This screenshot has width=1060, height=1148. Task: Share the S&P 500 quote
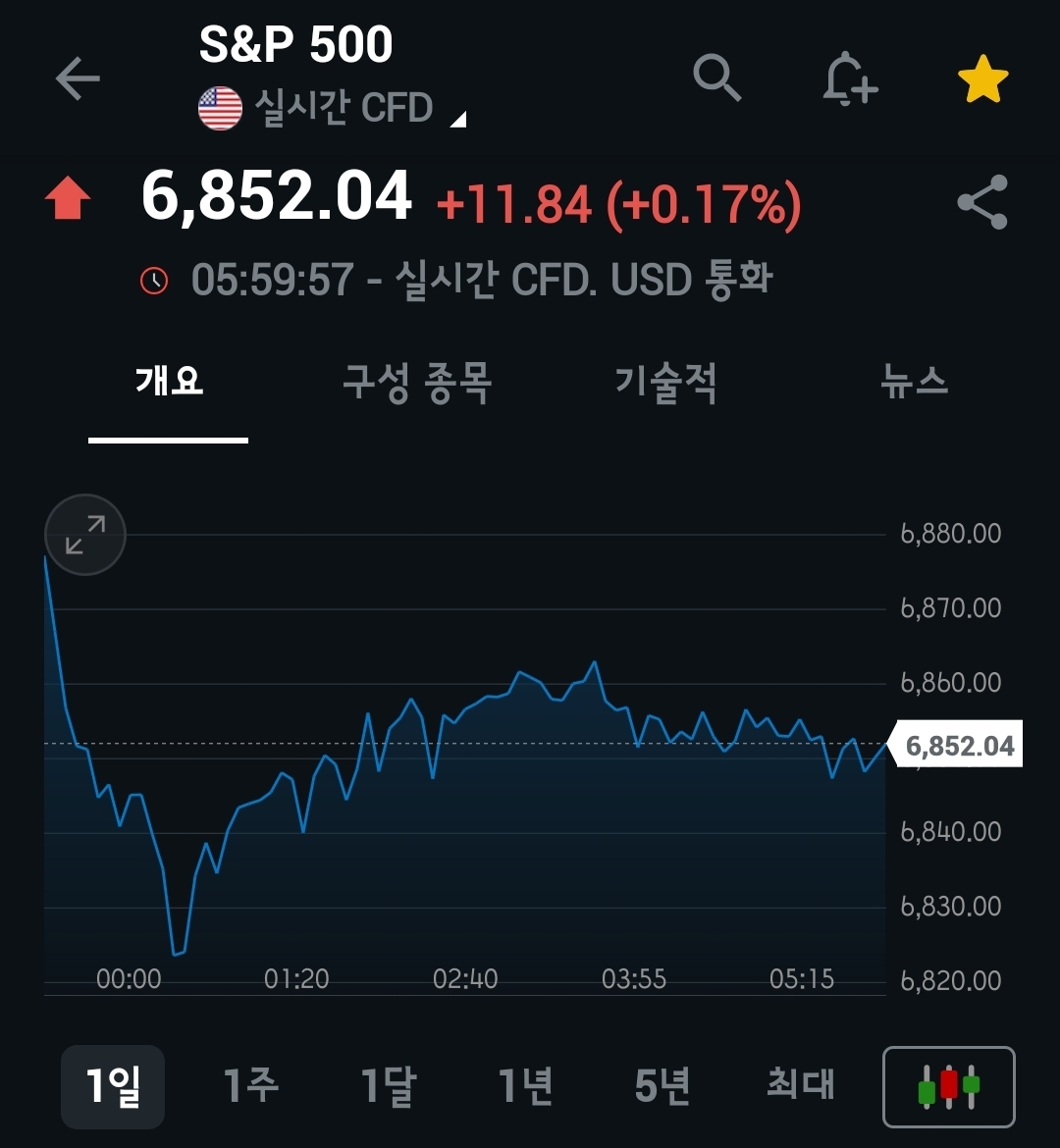(x=982, y=202)
